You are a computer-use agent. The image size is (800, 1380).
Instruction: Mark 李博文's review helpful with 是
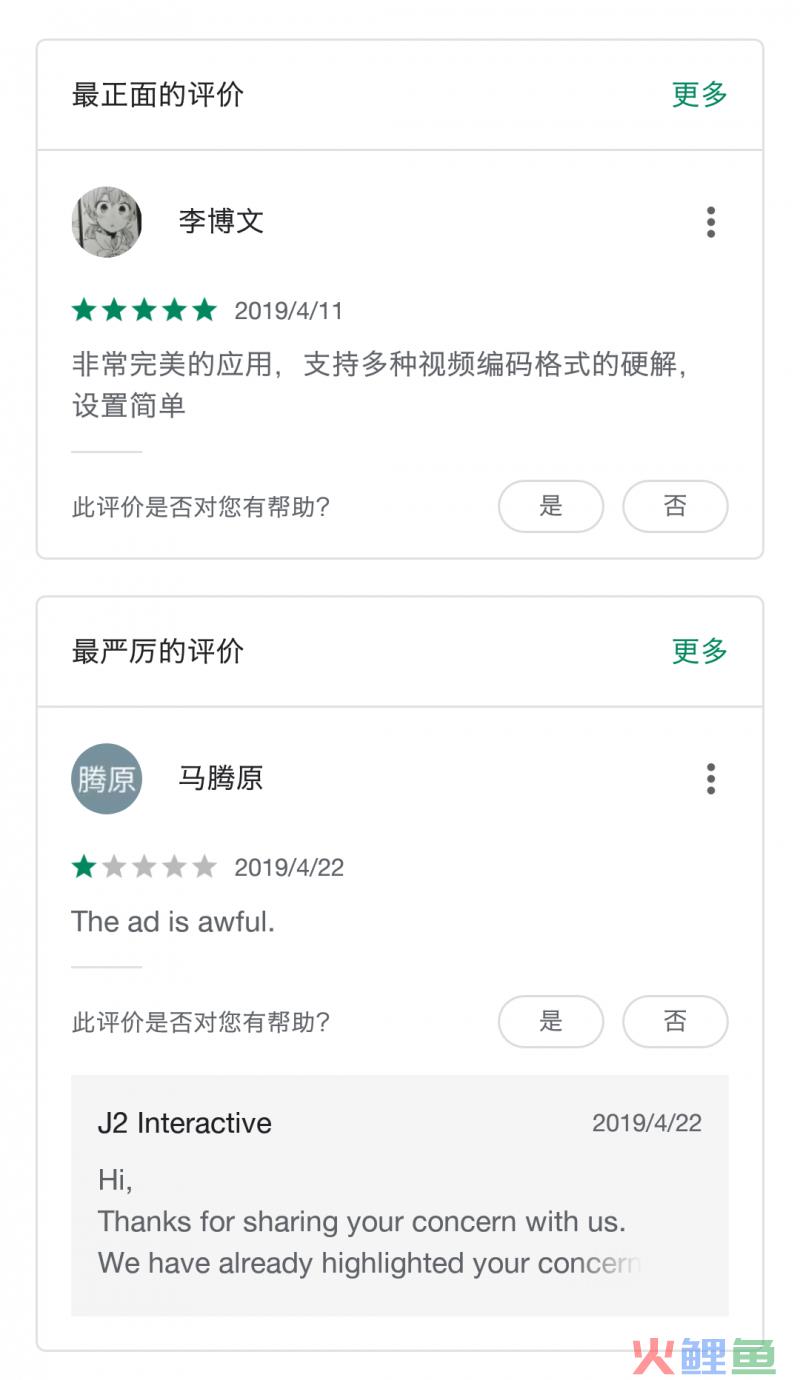click(551, 506)
